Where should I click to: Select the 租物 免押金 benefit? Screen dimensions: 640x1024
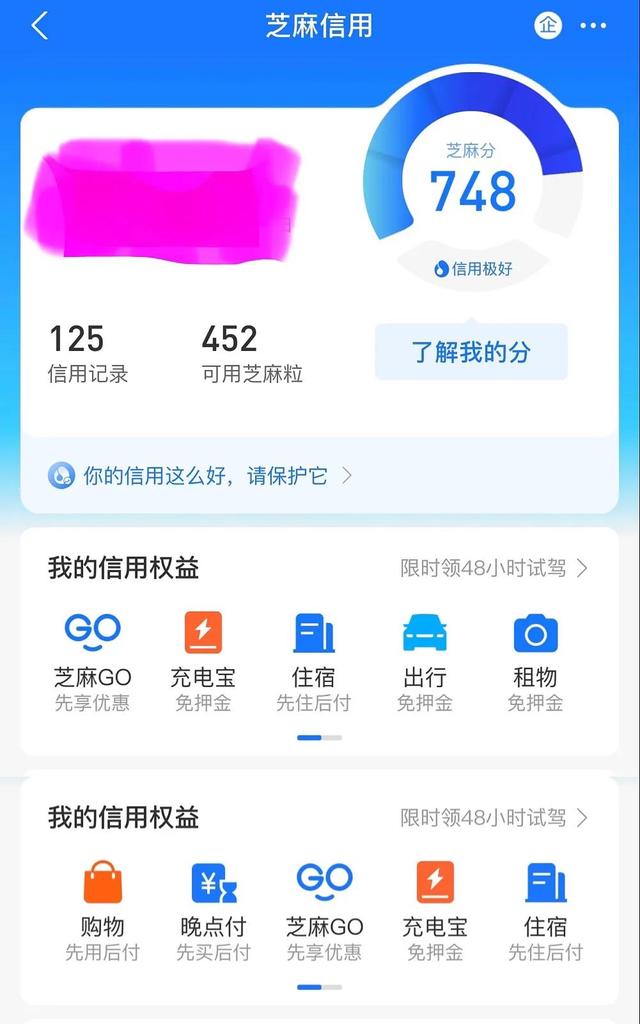tap(535, 662)
